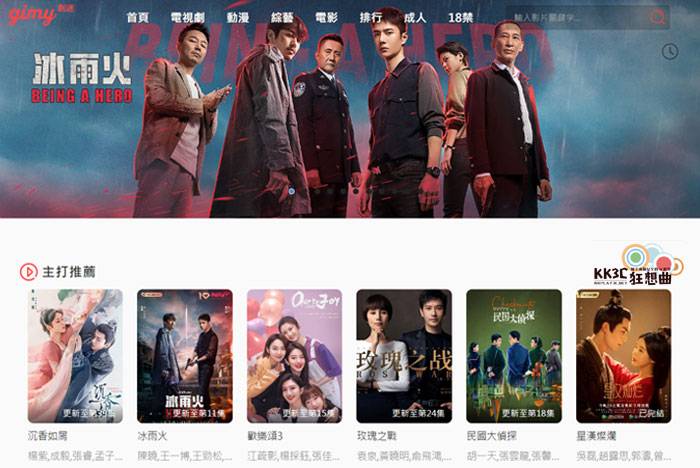
Task: Open the 首頁 navigation item
Action: point(138,17)
